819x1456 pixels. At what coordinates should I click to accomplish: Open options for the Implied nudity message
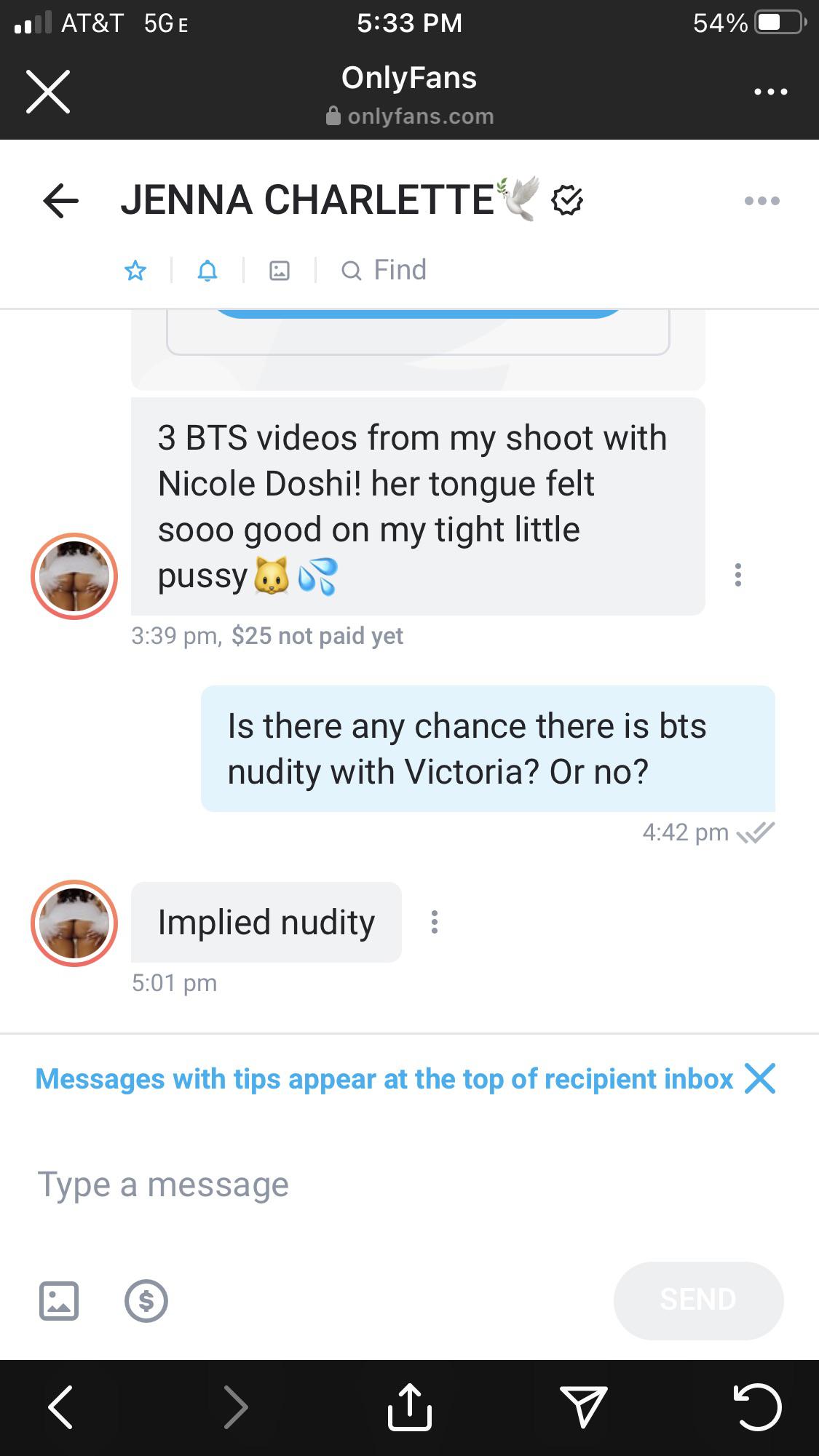click(x=435, y=922)
